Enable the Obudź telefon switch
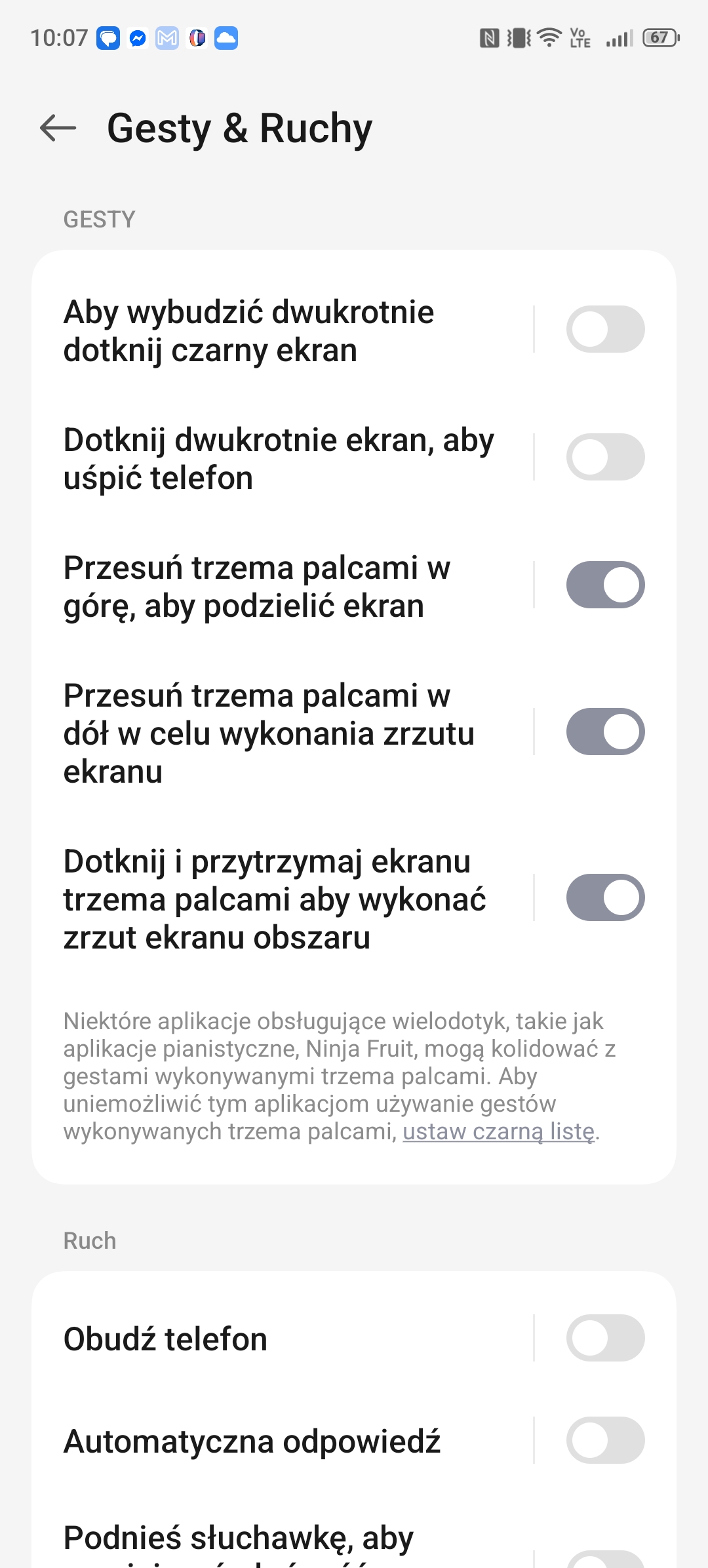The image size is (708, 1568). [x=605, y=1338]
